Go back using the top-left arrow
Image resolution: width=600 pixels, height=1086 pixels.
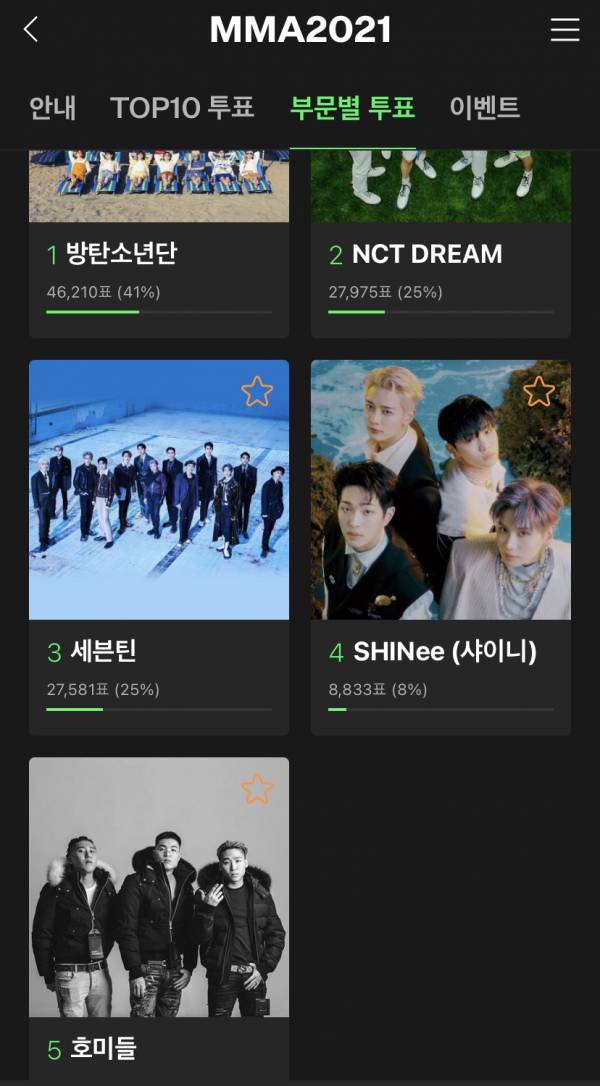[x=31, y=30]
